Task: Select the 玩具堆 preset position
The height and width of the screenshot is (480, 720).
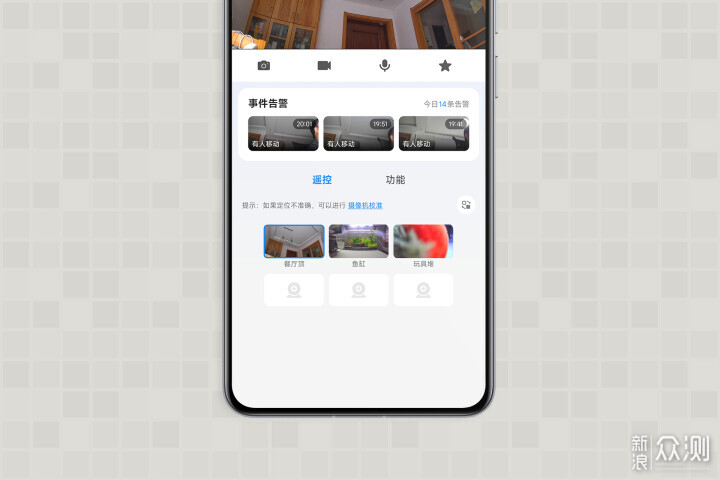Action: click(x=423, y=241)
